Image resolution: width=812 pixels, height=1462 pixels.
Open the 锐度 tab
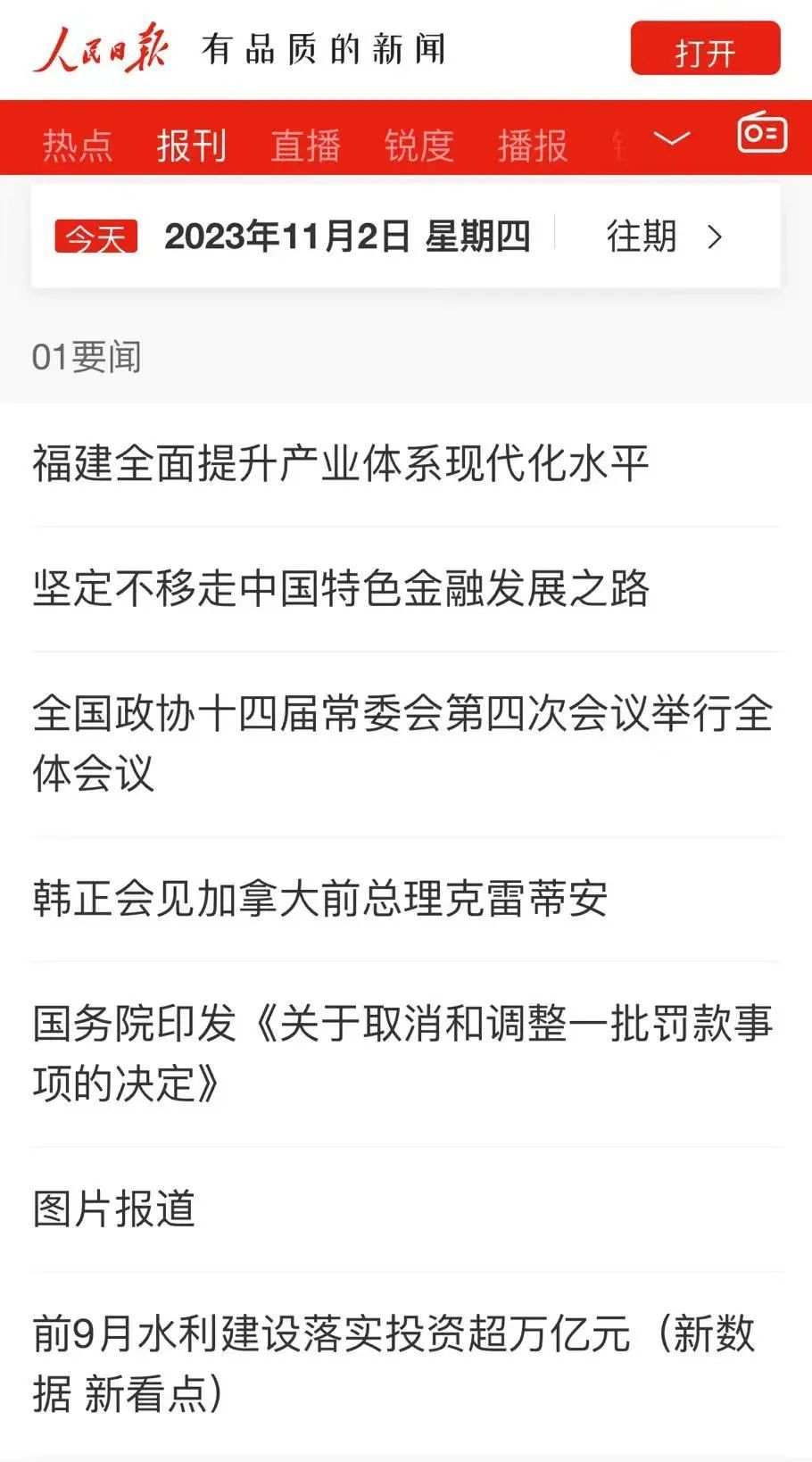419,145
